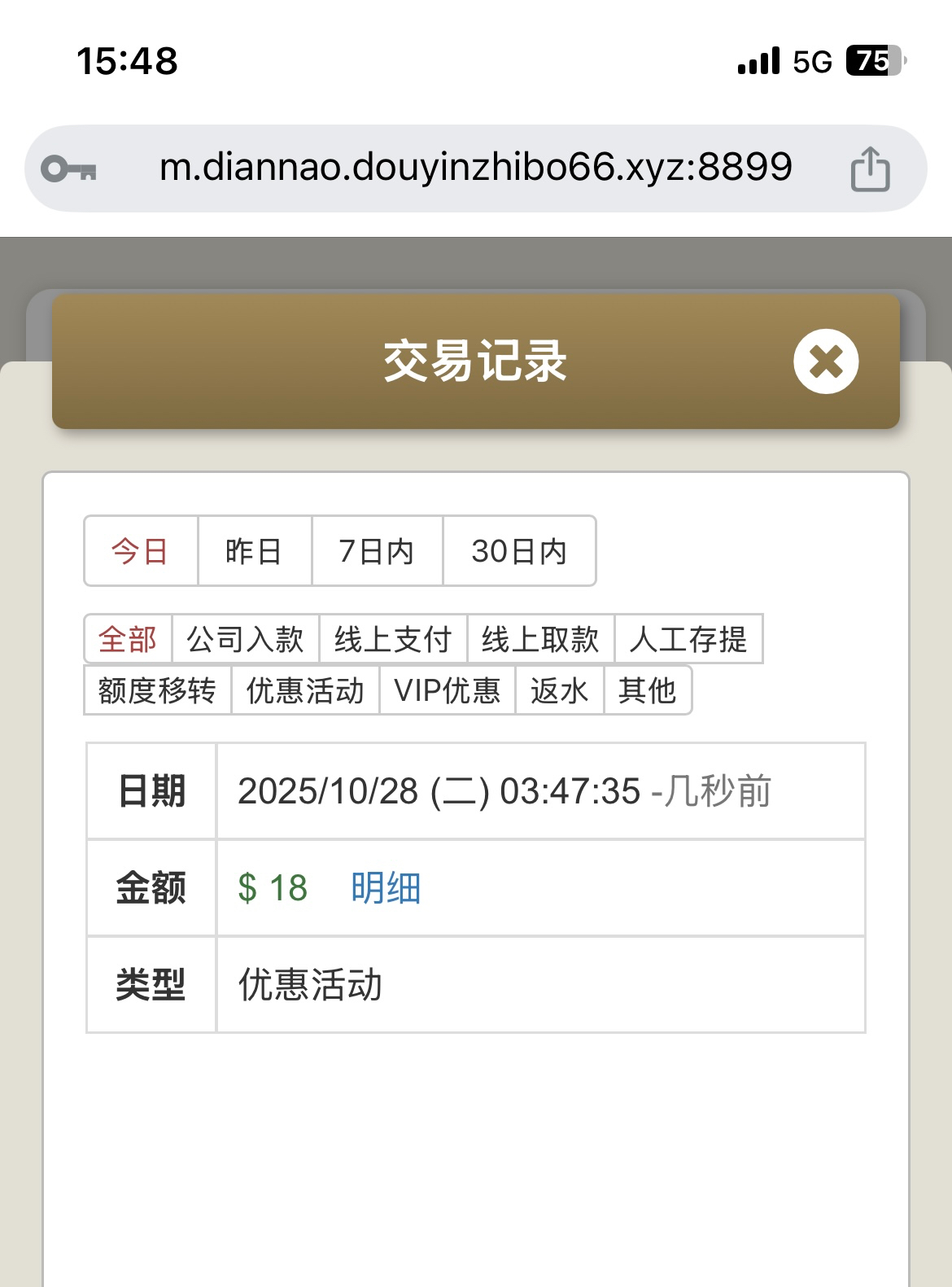Close the 交易记录 dialog
Viewport: 952px width, 1287px height.
[x=826, y=361]
